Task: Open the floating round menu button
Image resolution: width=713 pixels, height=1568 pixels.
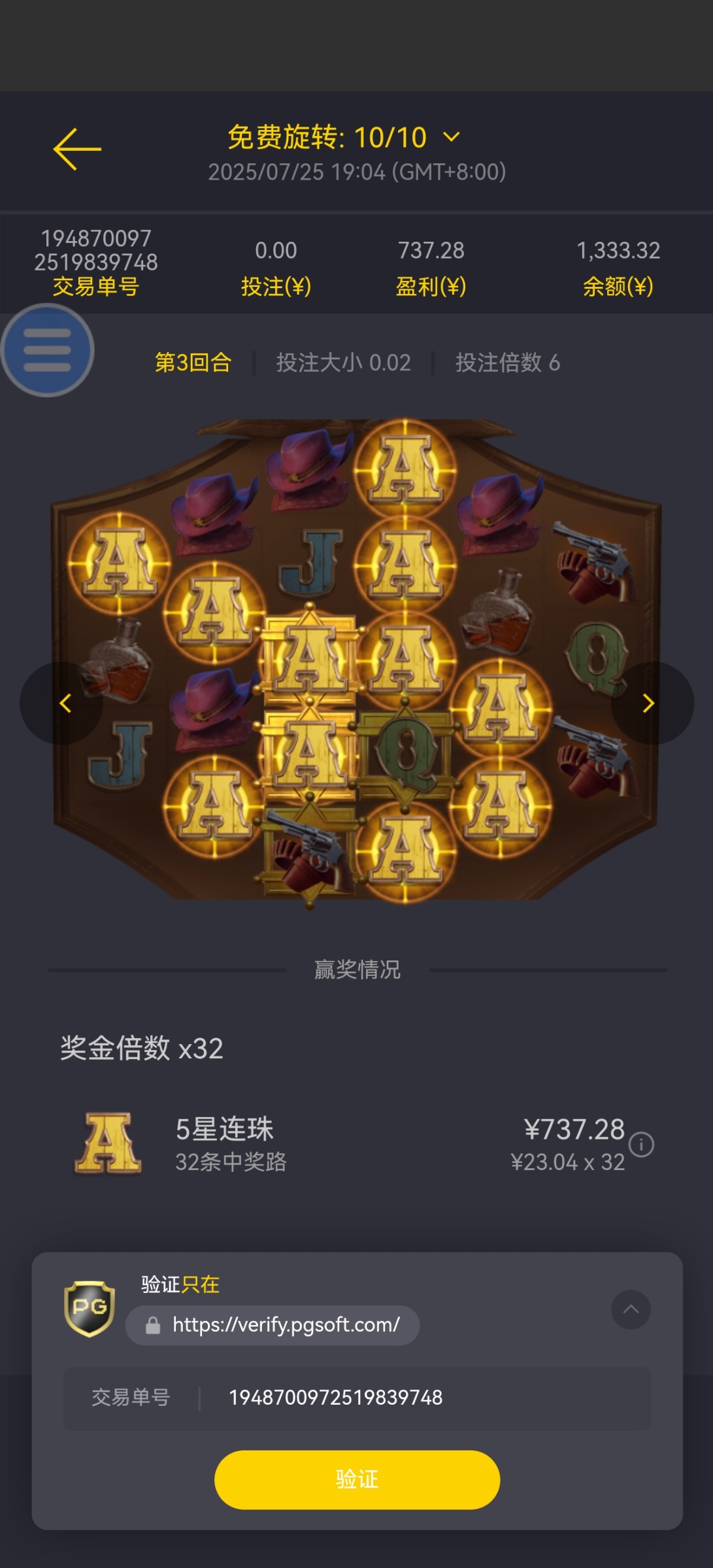Action: [47, 350]
